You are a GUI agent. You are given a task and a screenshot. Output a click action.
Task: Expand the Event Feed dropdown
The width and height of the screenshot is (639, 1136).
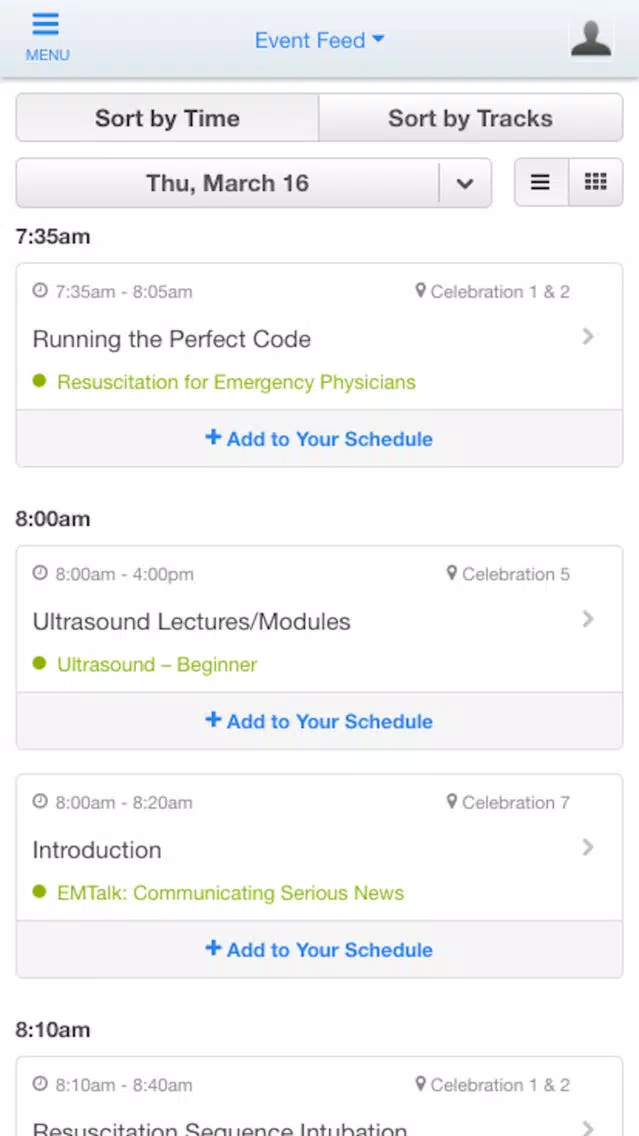click(x=320, y=41)
